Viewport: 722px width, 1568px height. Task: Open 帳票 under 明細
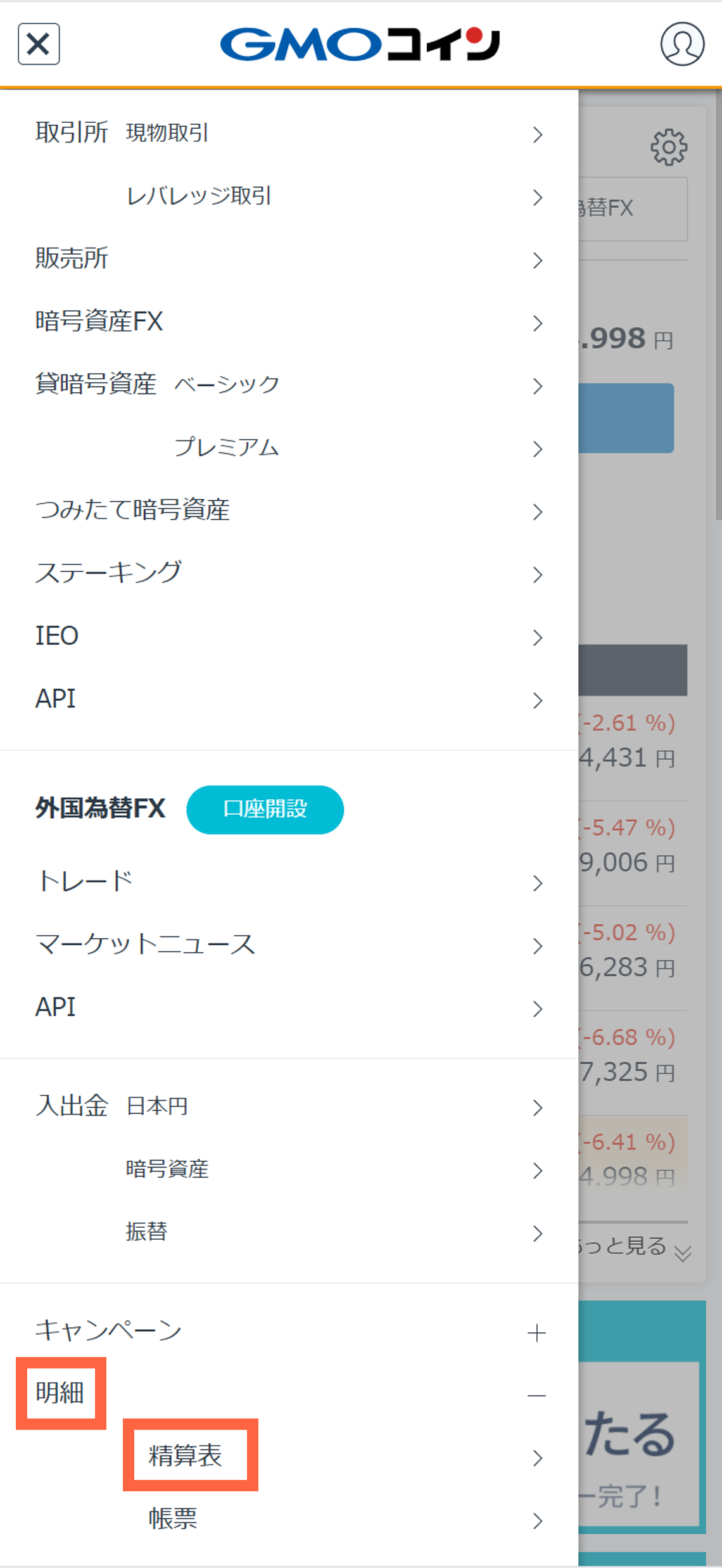pyautogui.click(x=289, y=1520)
